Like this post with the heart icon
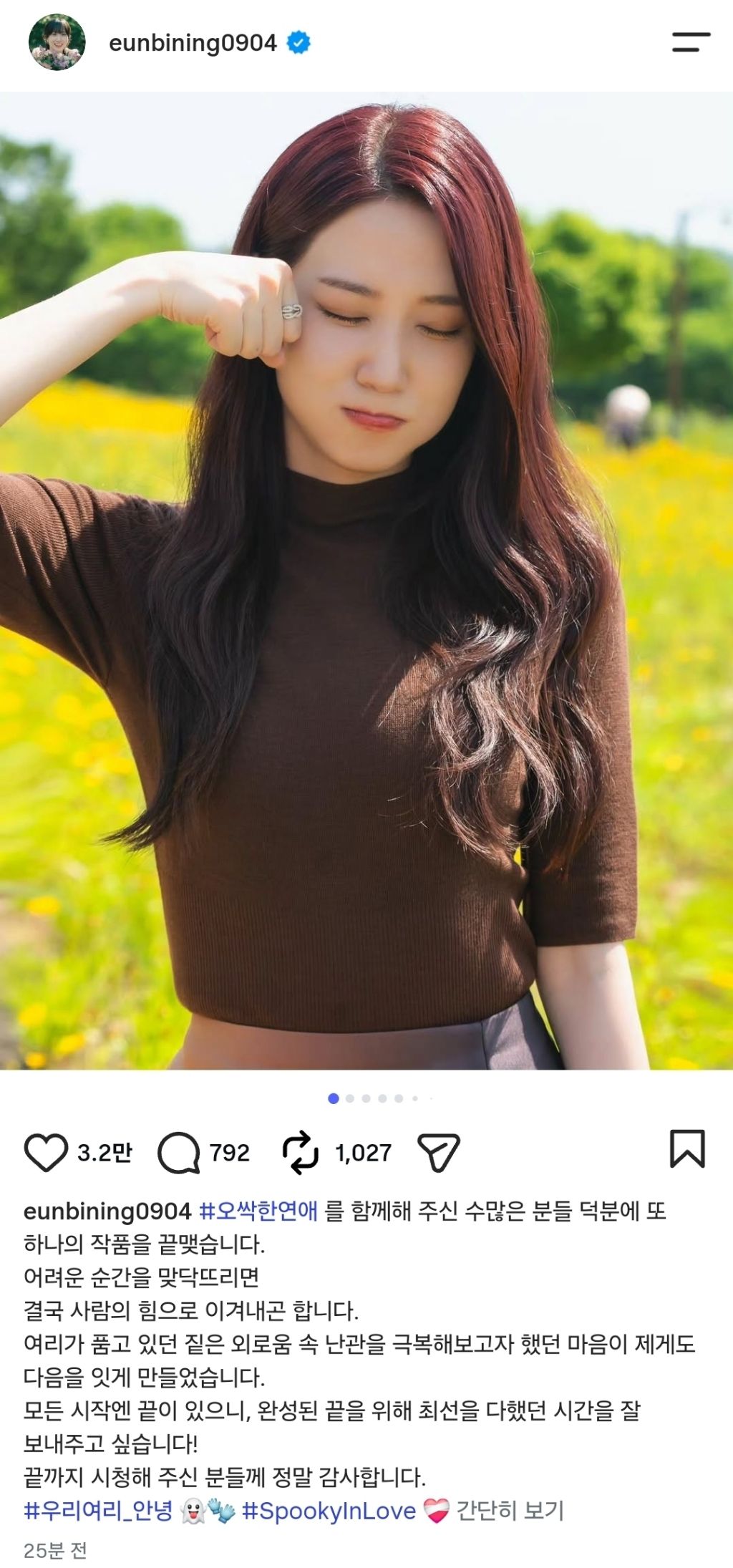The image size is (733, 1568). [x=46, y=1153]
